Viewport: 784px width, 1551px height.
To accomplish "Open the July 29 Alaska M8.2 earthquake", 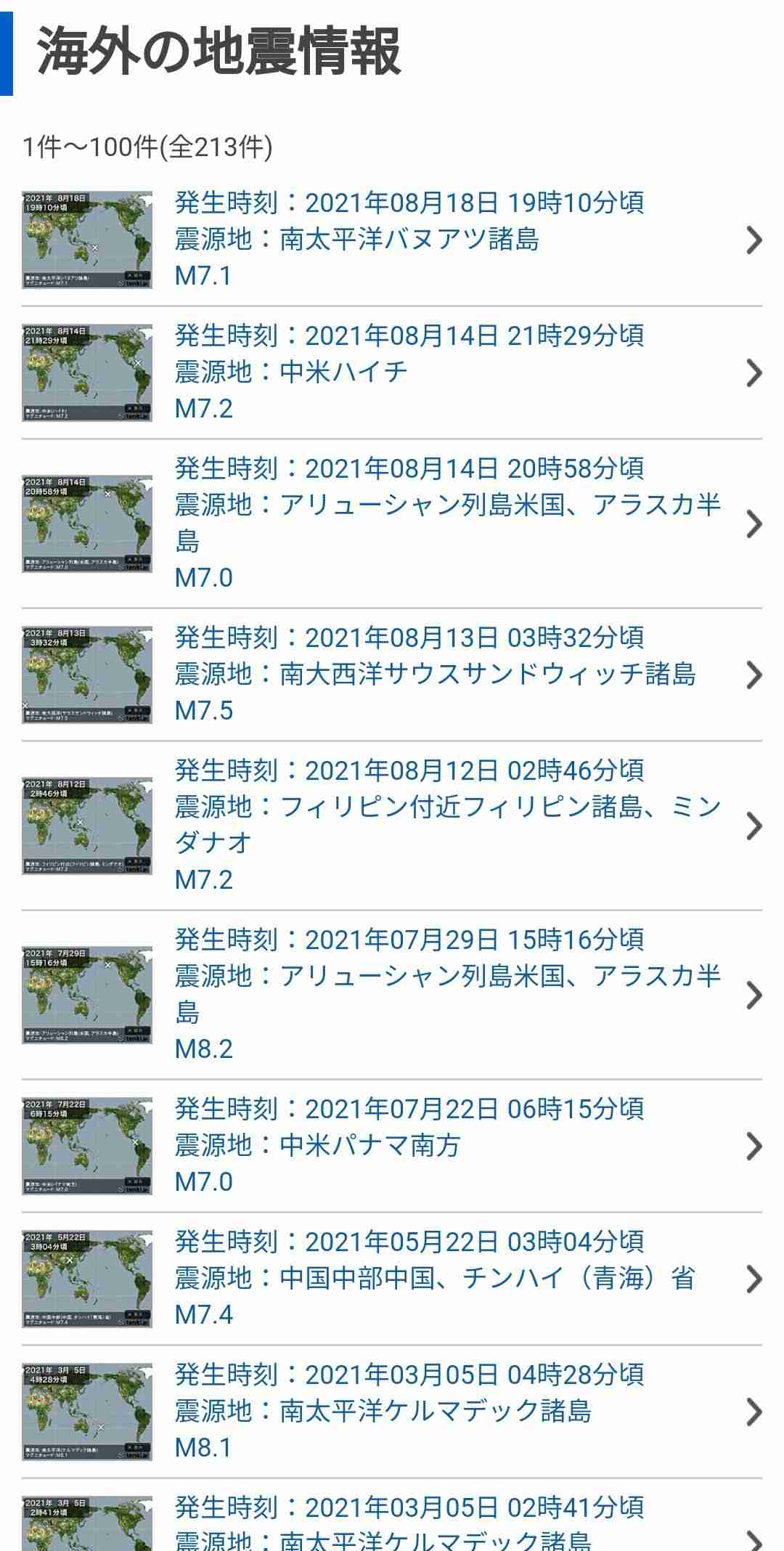I will click(392, 995).
